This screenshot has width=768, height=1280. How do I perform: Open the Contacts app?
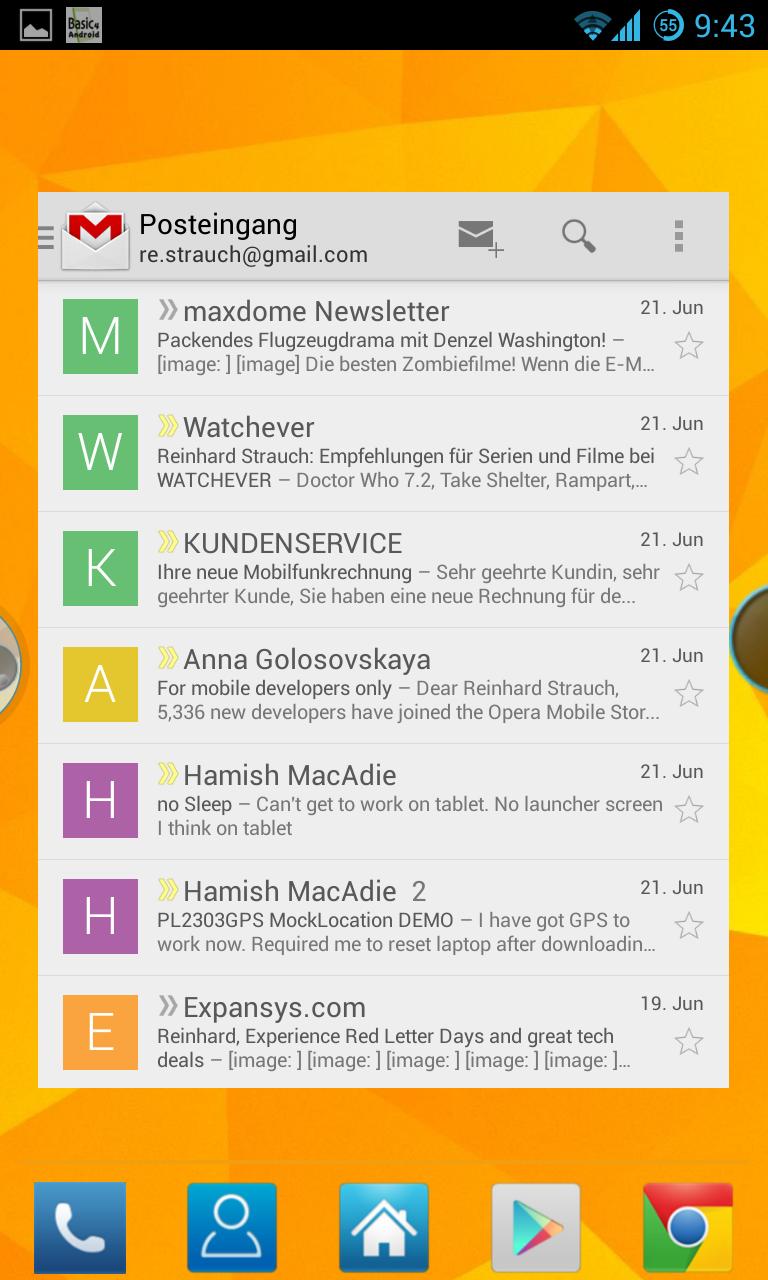pos(232,1227)
